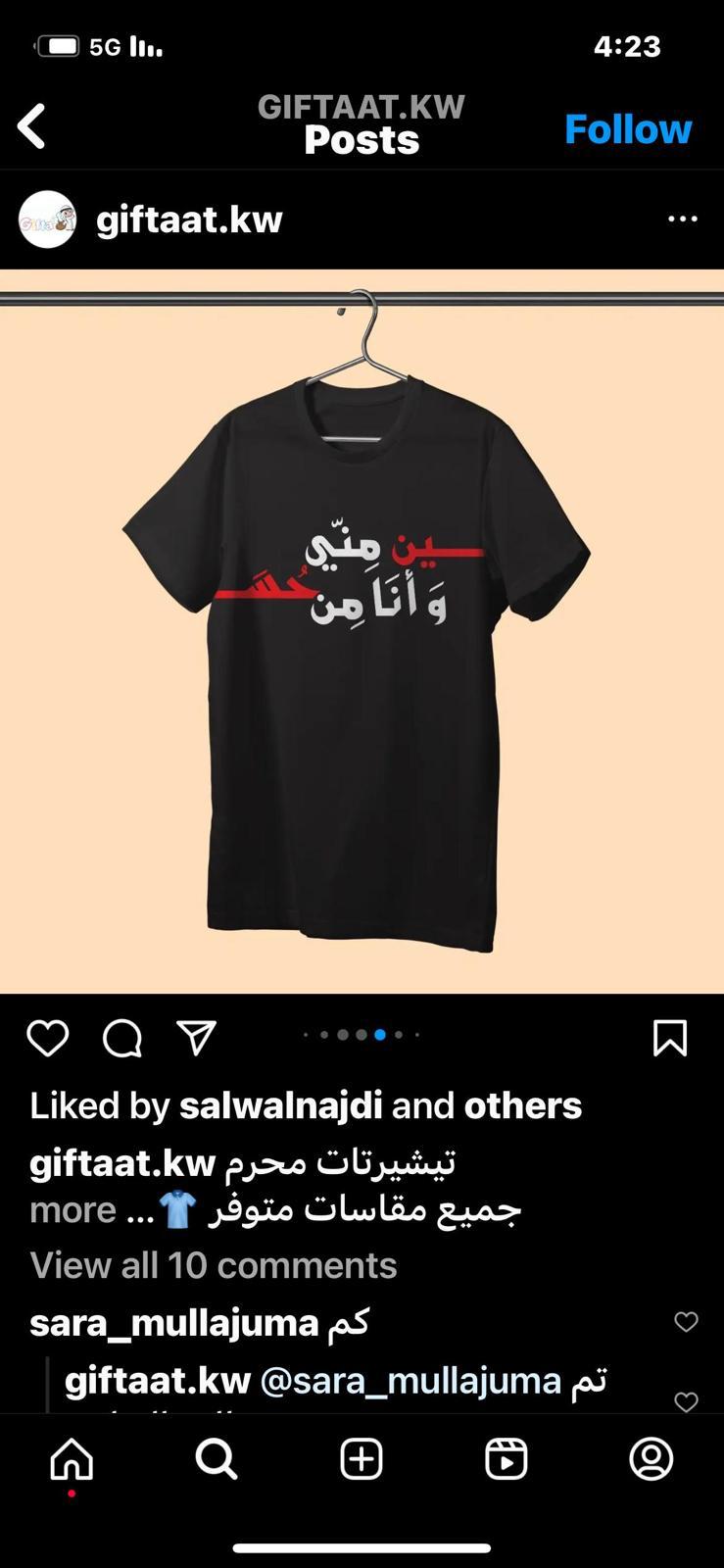The height and width of the screenshot is (1568, 724).
Task: Open your Profile tab
Action: 652,1459
